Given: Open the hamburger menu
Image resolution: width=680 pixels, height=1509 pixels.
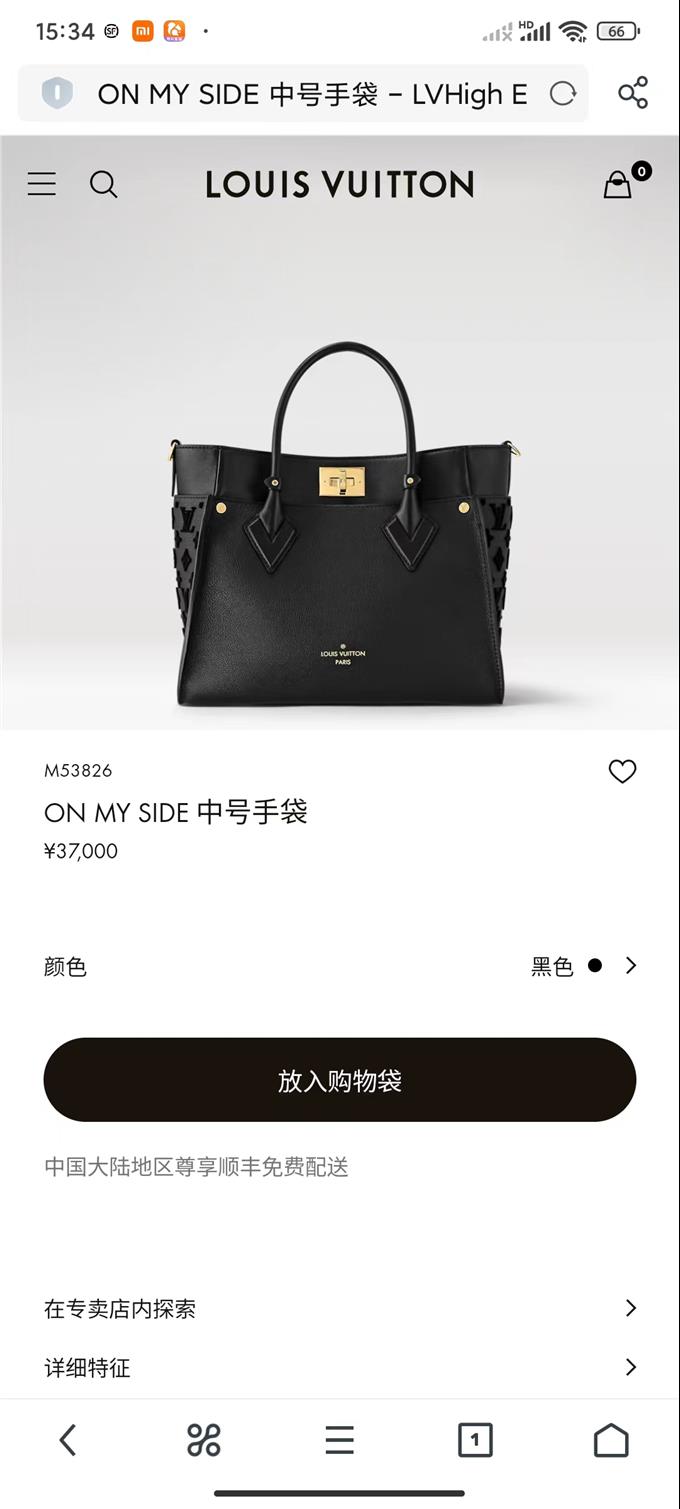Looking at the screenshot, I should coord(42,184).
